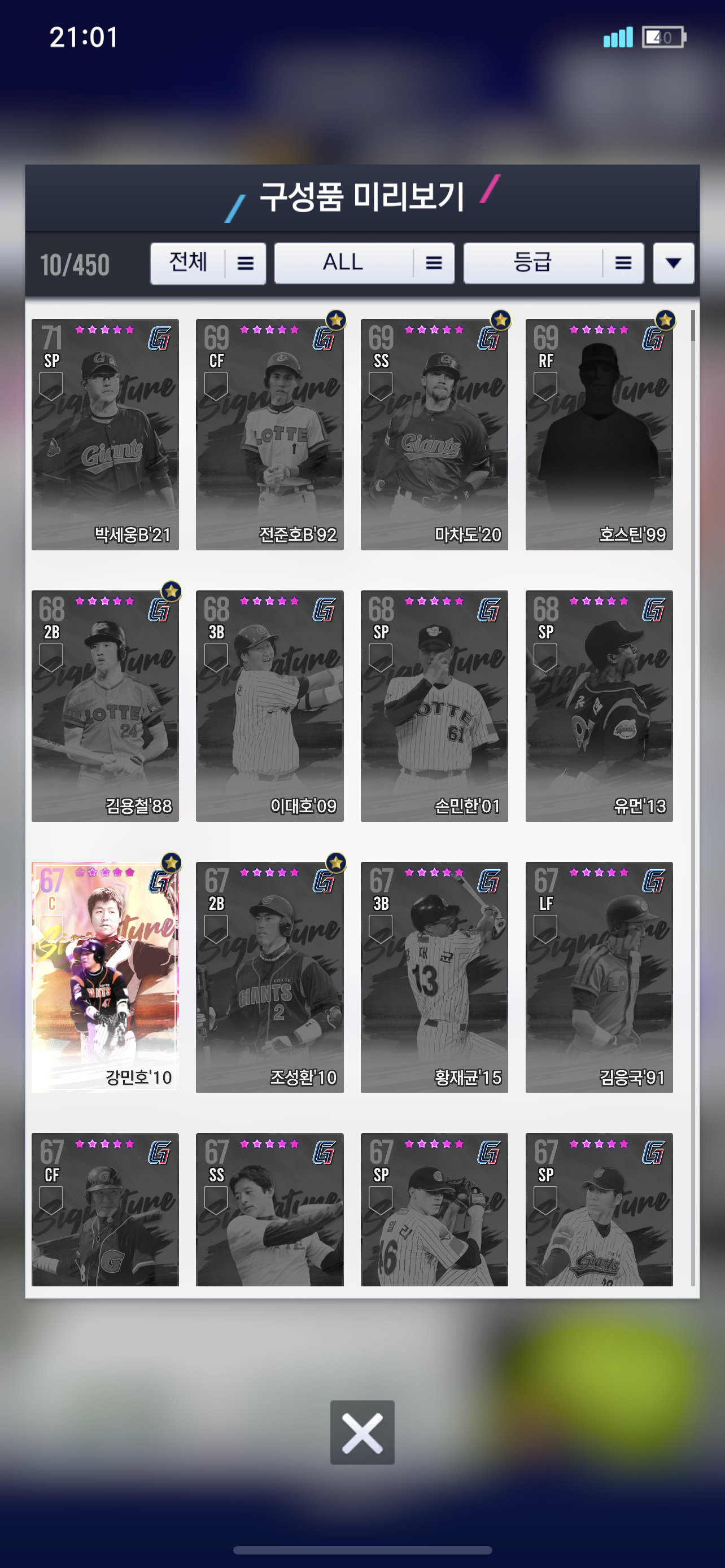
Task: Open the highlighted 강민호'10 card
Action: [106, 976]
